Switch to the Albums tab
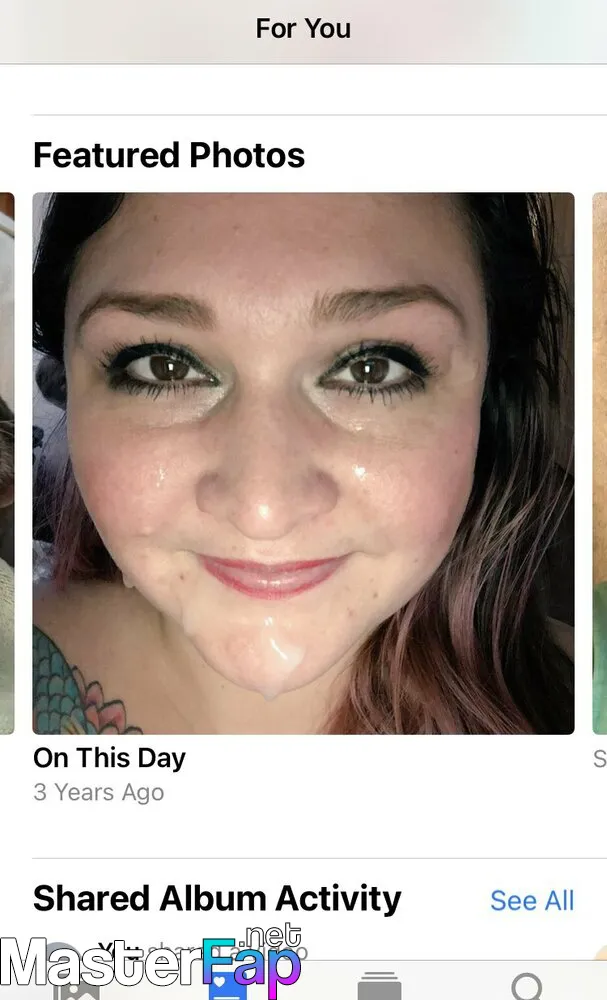This screenshot has width=607, height=1000. point(379,986)
